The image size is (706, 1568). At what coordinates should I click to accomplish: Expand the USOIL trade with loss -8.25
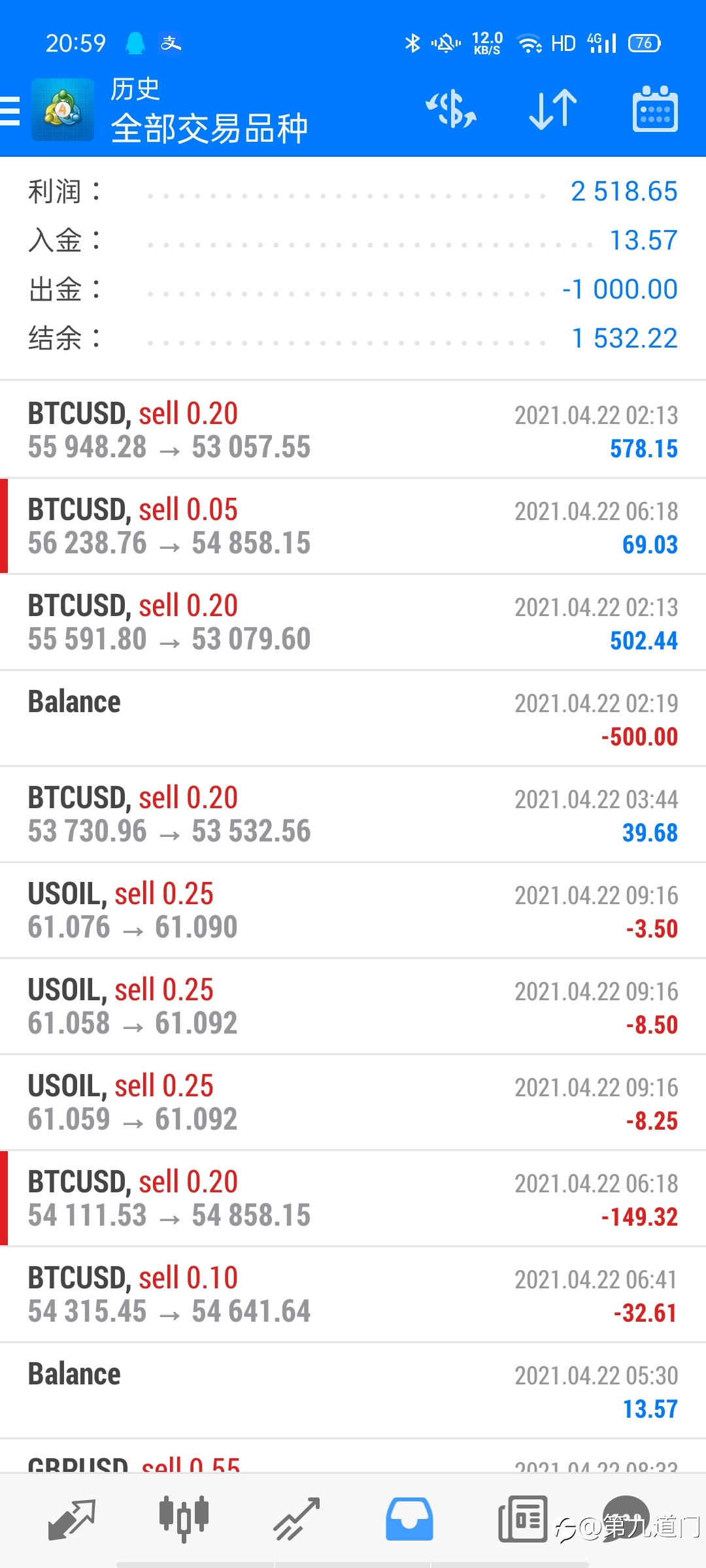[x=353, y=1102]
